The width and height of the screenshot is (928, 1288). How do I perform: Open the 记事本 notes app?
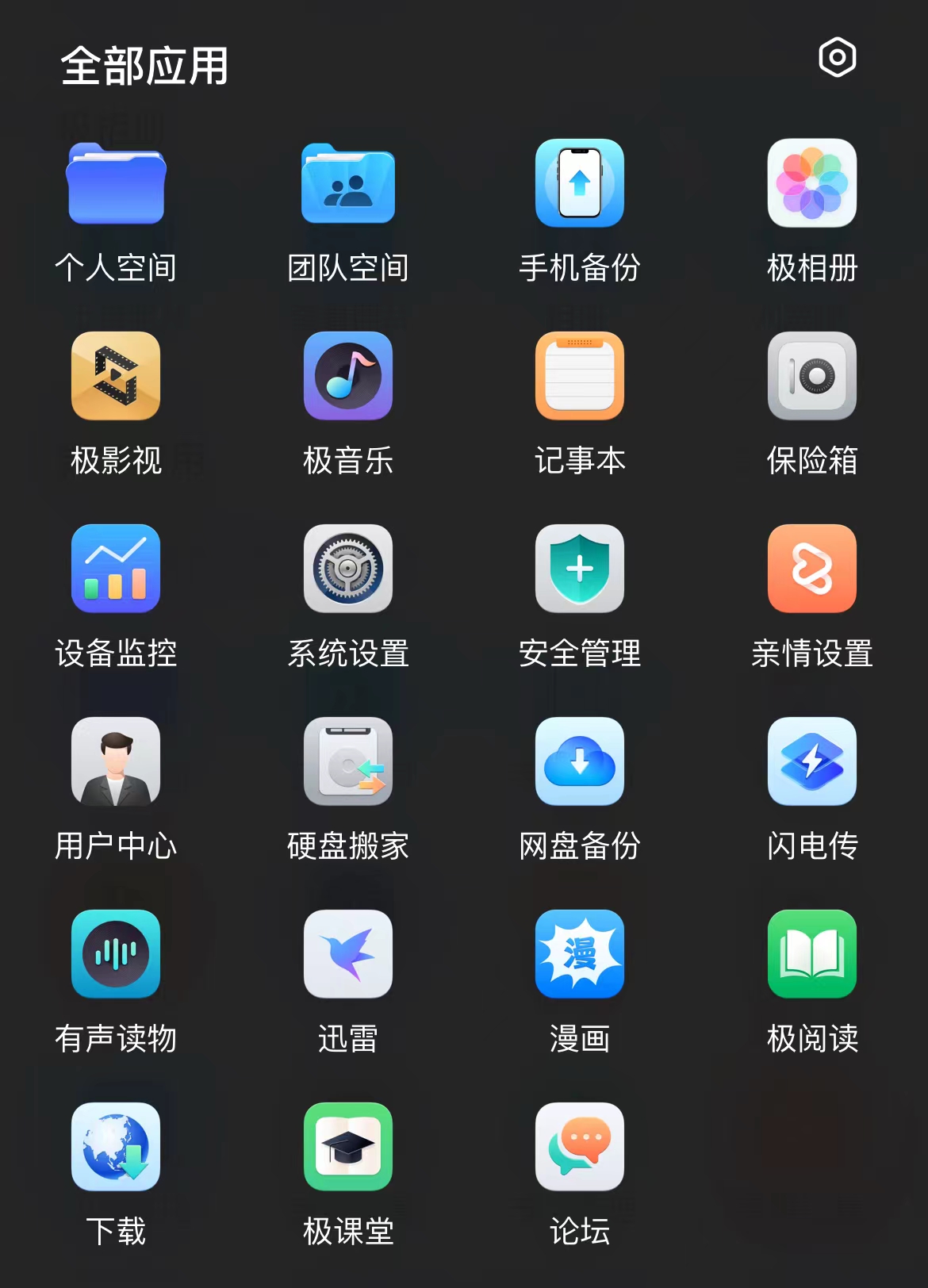pos(579,377)
